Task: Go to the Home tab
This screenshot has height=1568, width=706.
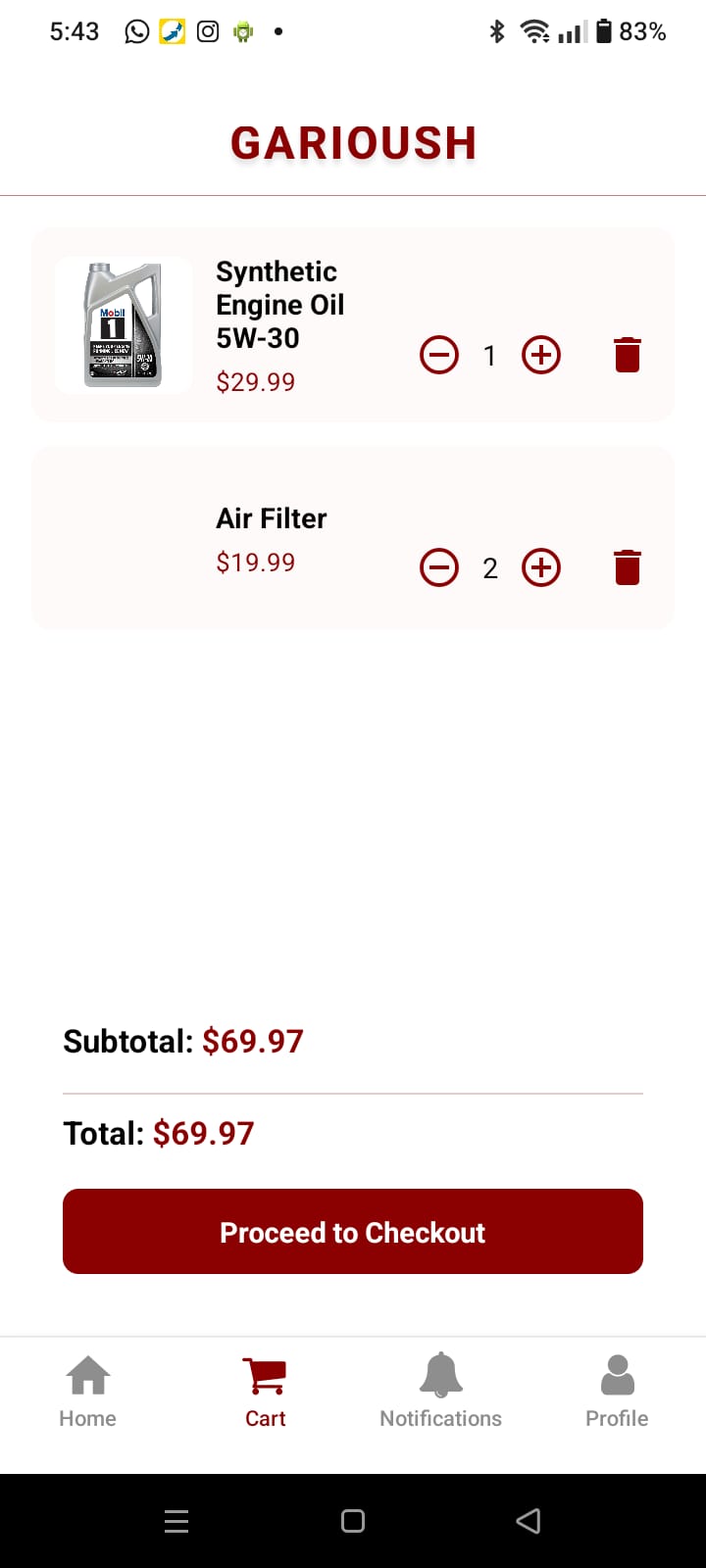Action: coord(88,1391)
